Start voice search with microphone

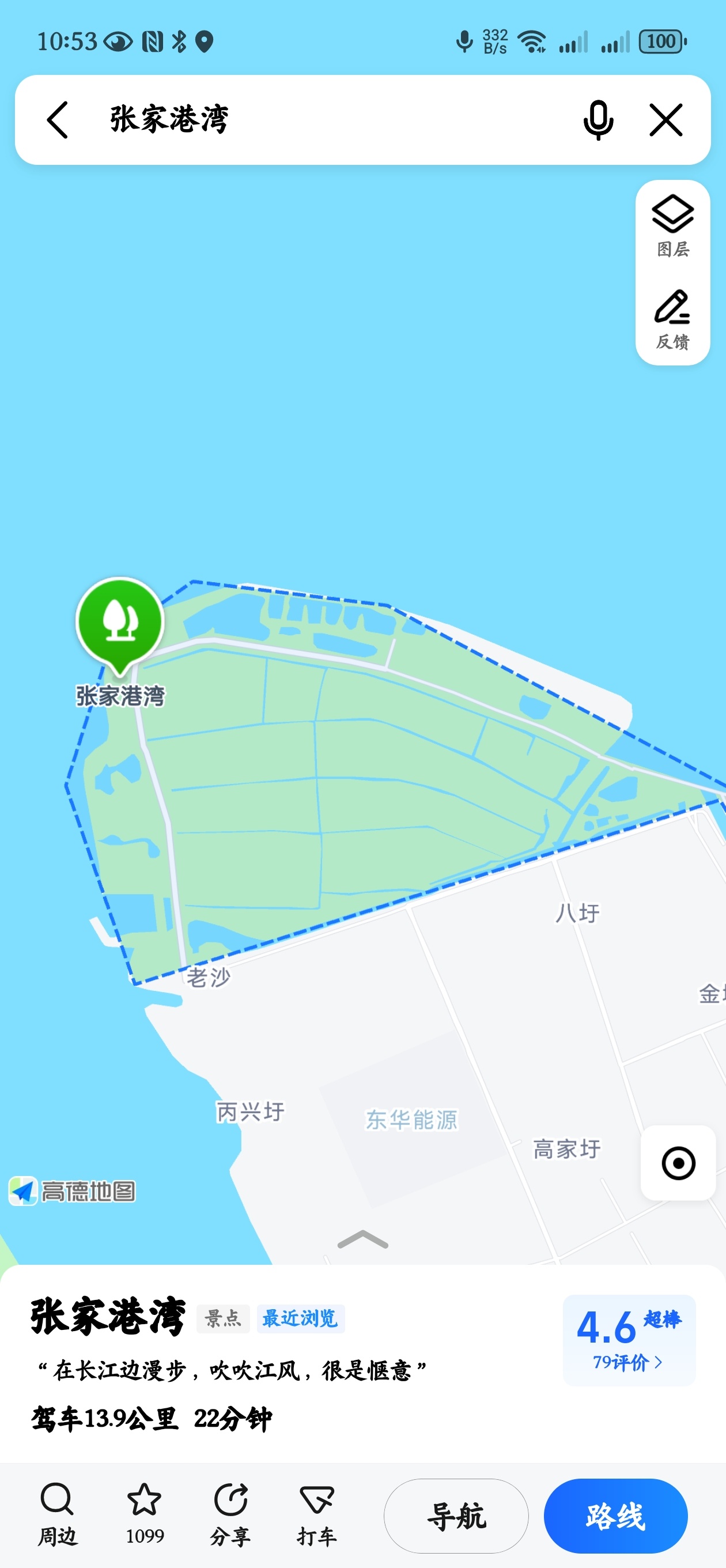598,120
